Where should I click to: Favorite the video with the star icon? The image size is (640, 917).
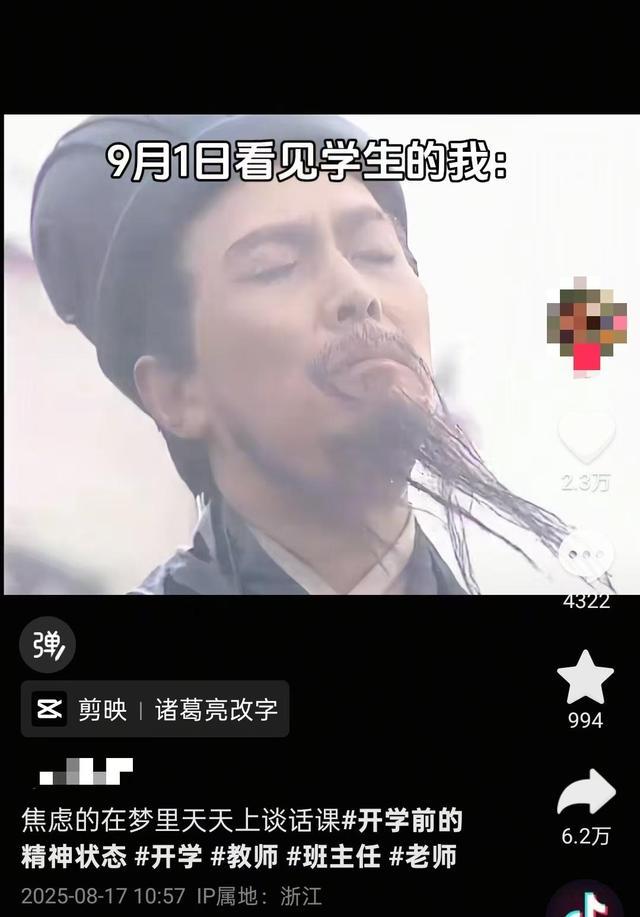585,678
